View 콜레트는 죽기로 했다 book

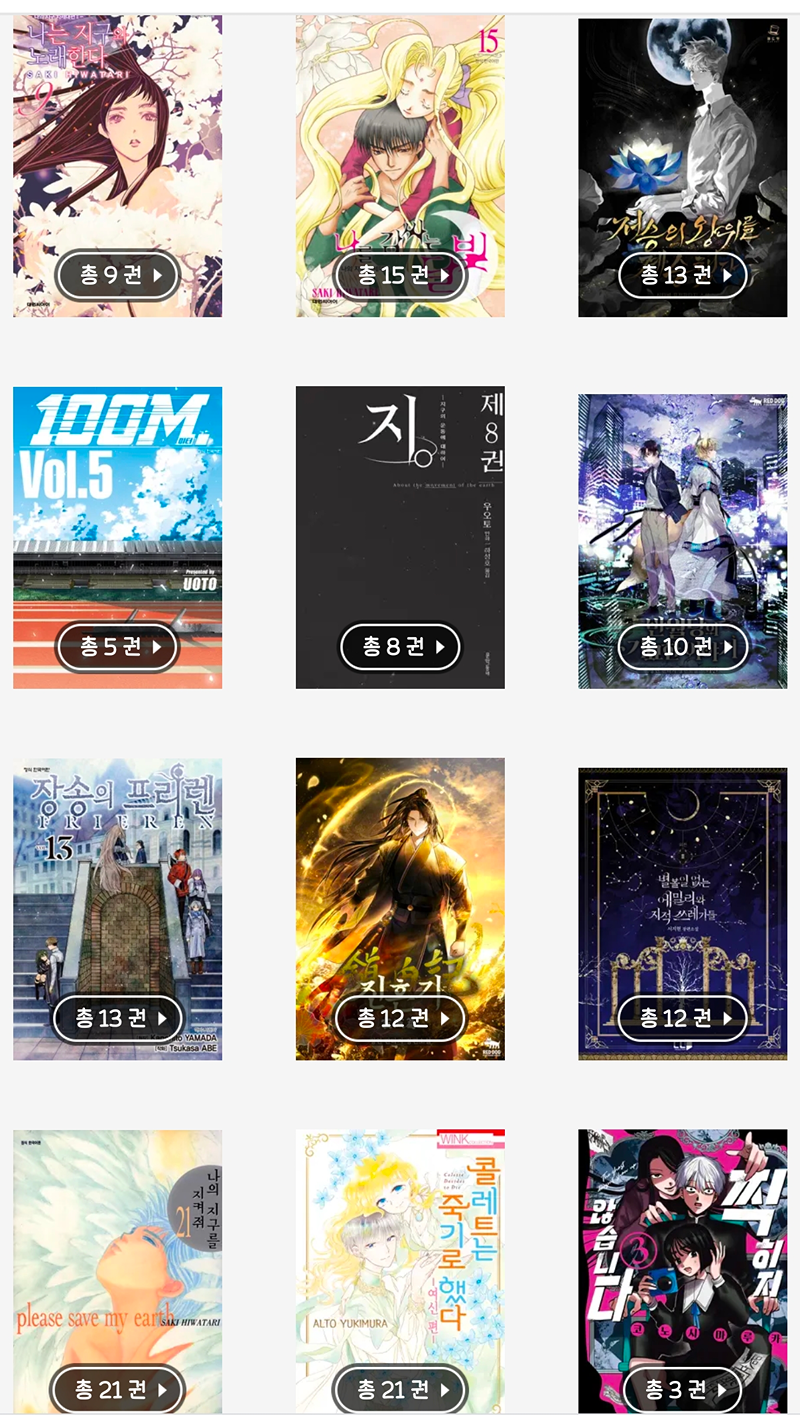point(400,1271)
